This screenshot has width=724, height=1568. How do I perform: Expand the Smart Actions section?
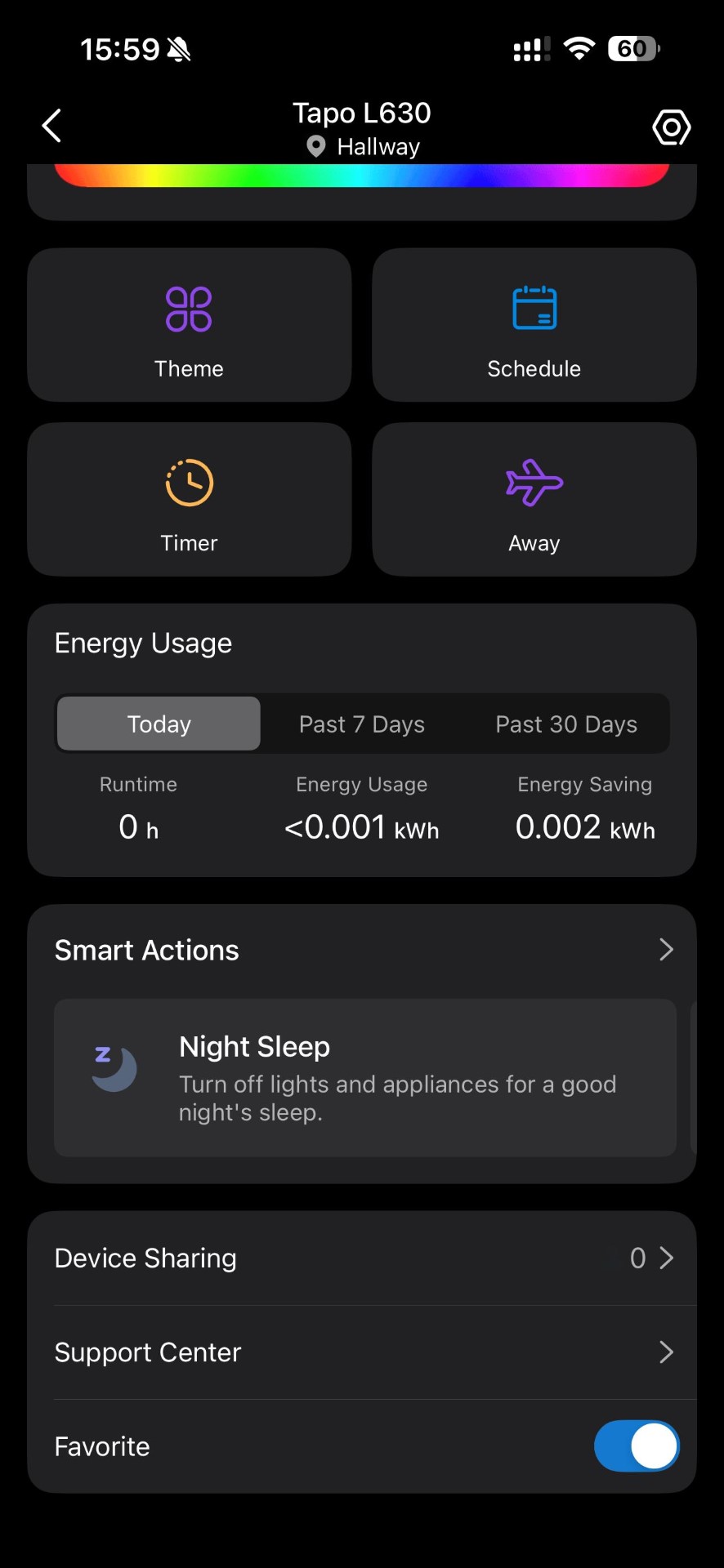click(x=665, y=950)
